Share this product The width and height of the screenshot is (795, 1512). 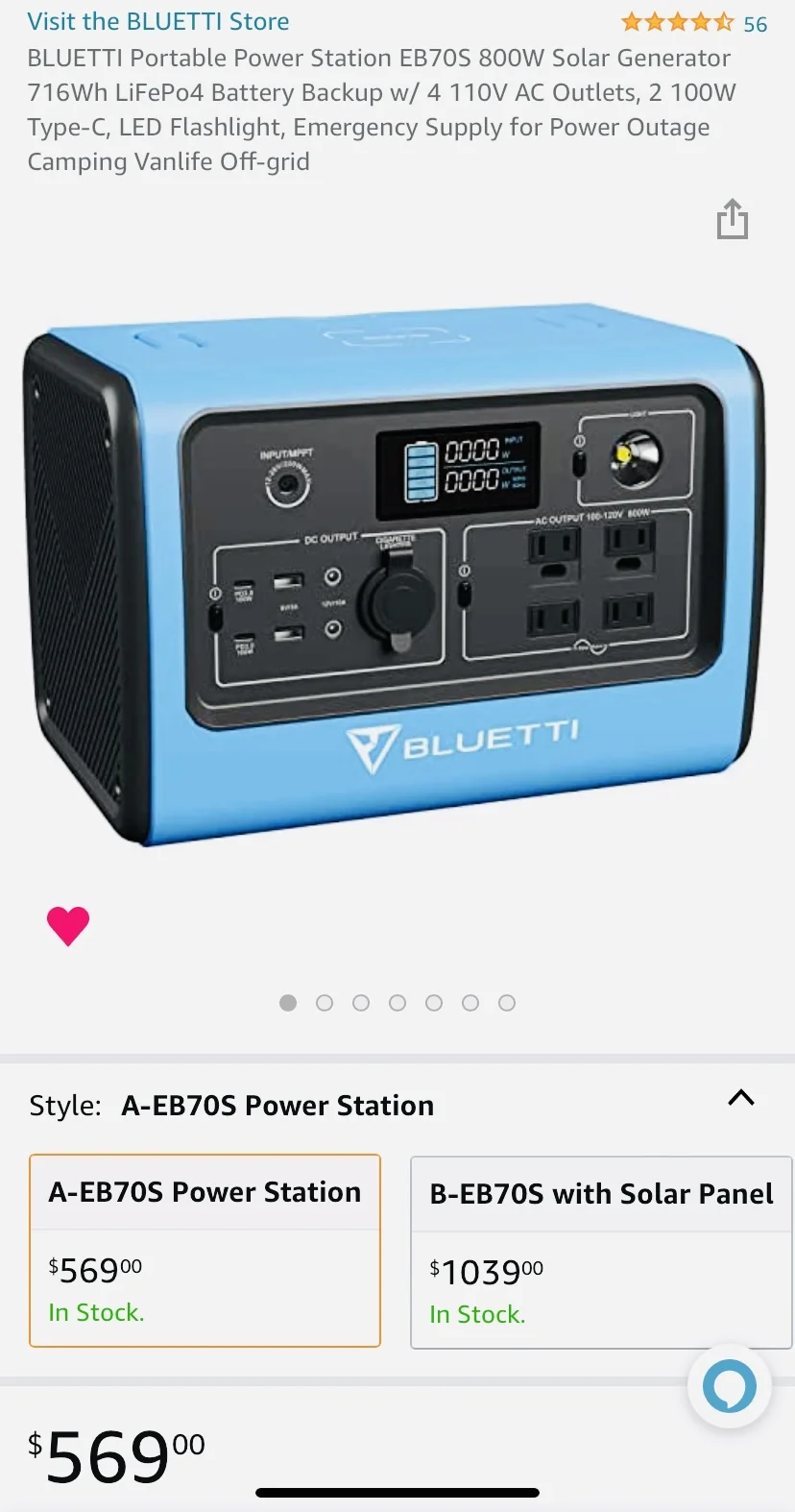[732, 219]
